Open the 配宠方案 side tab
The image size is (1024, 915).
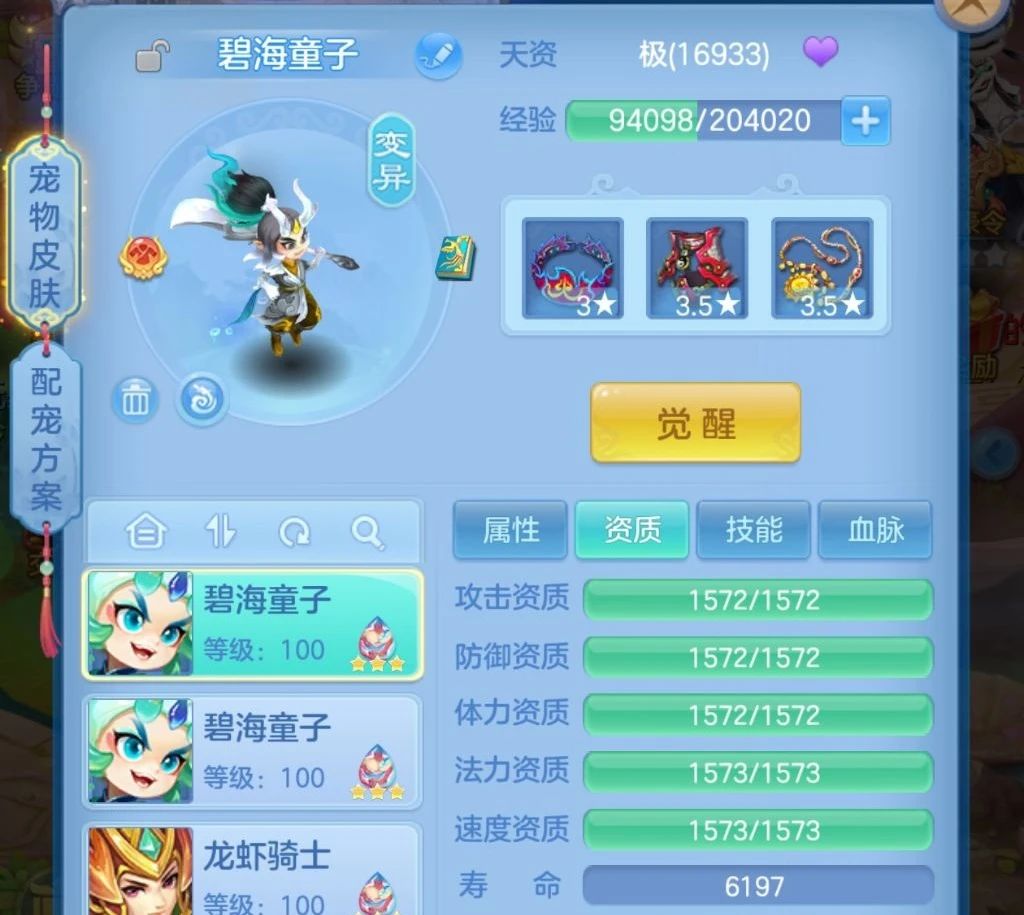[45, 437]
